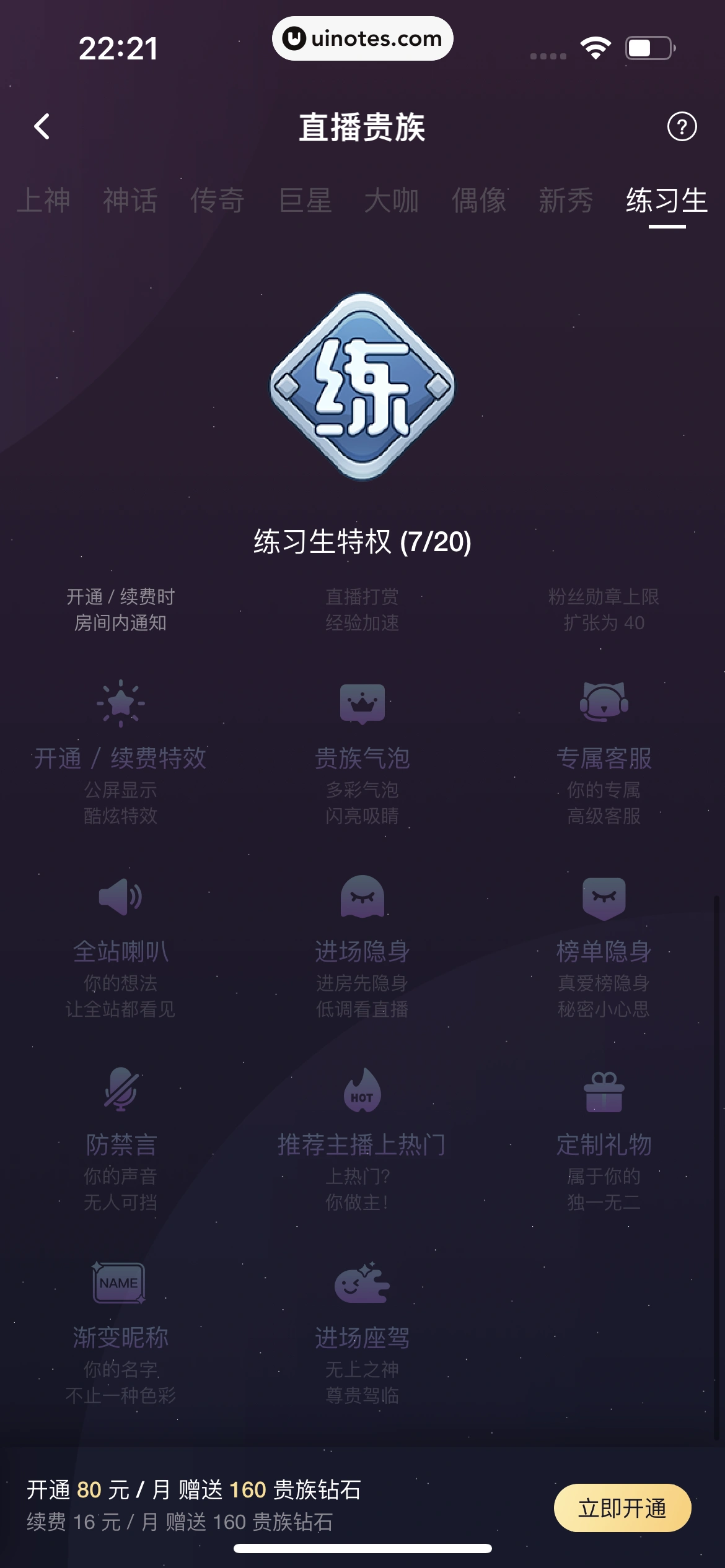725x1568 pixels.
Task: Select the 进场座驾 icon
Action: (x=362, y=1285)
